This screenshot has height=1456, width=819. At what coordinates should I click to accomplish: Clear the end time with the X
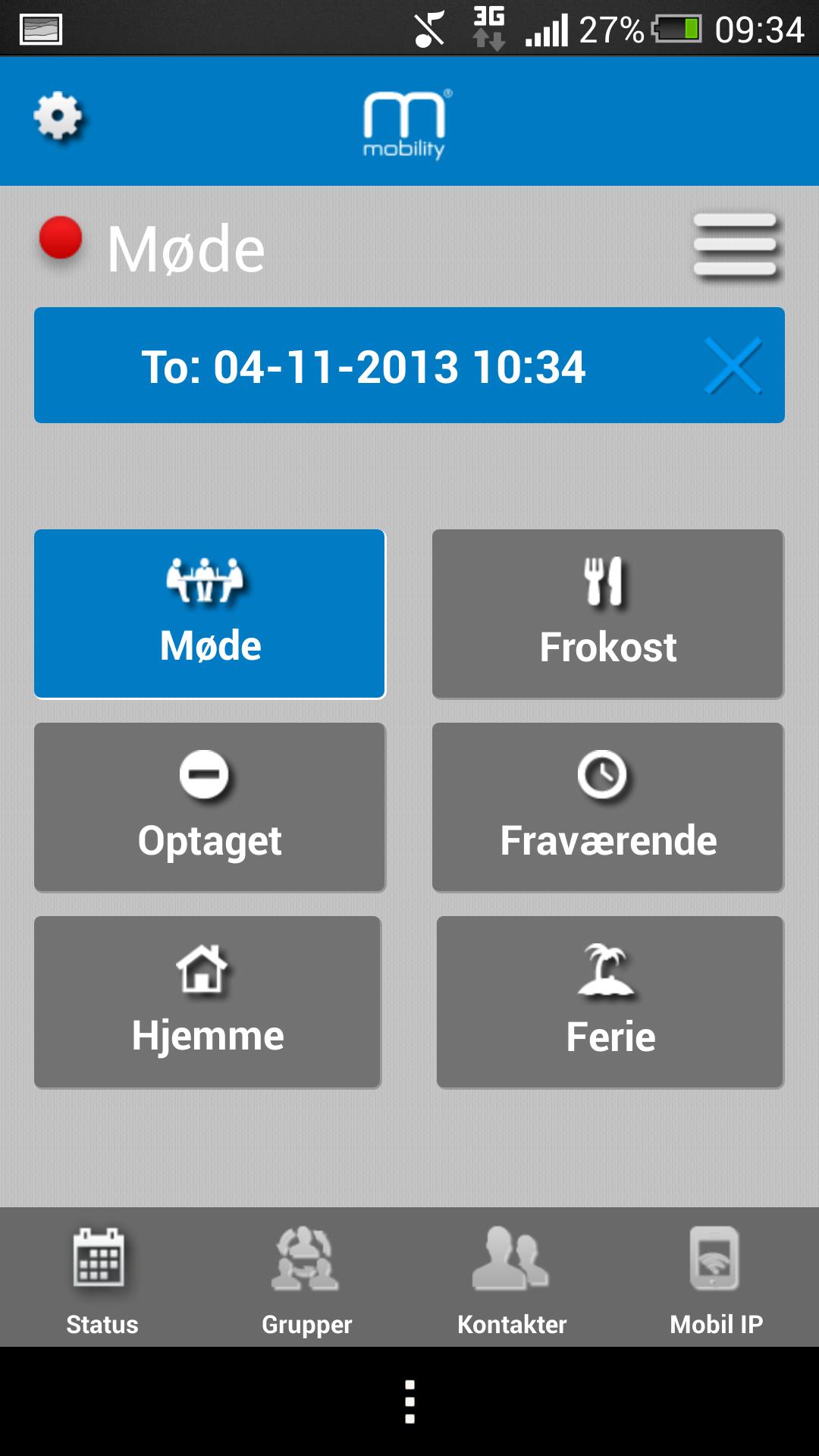tap(733, 366)
